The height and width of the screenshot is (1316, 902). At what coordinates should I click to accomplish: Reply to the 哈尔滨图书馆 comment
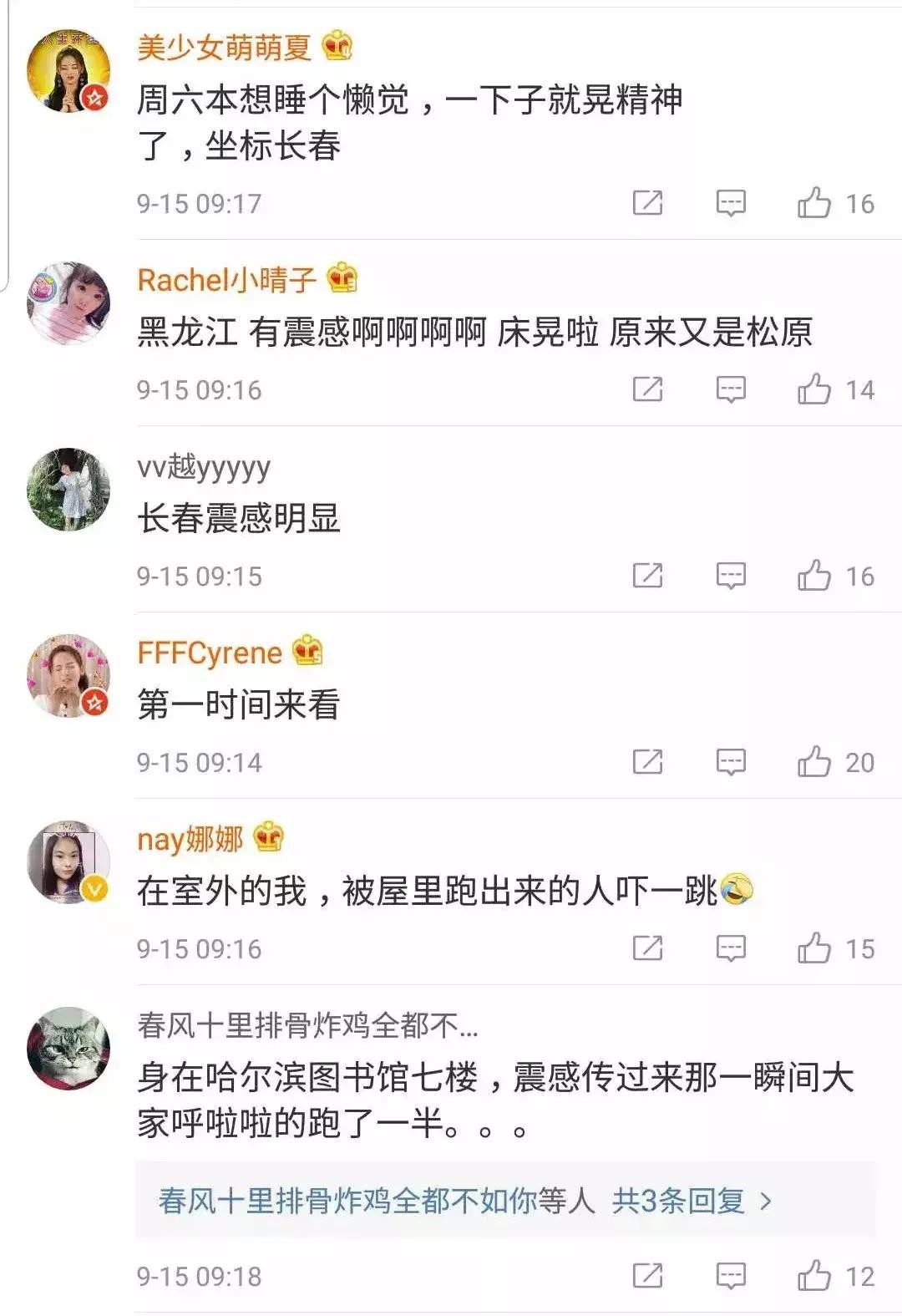click(x=731, y=1276)
